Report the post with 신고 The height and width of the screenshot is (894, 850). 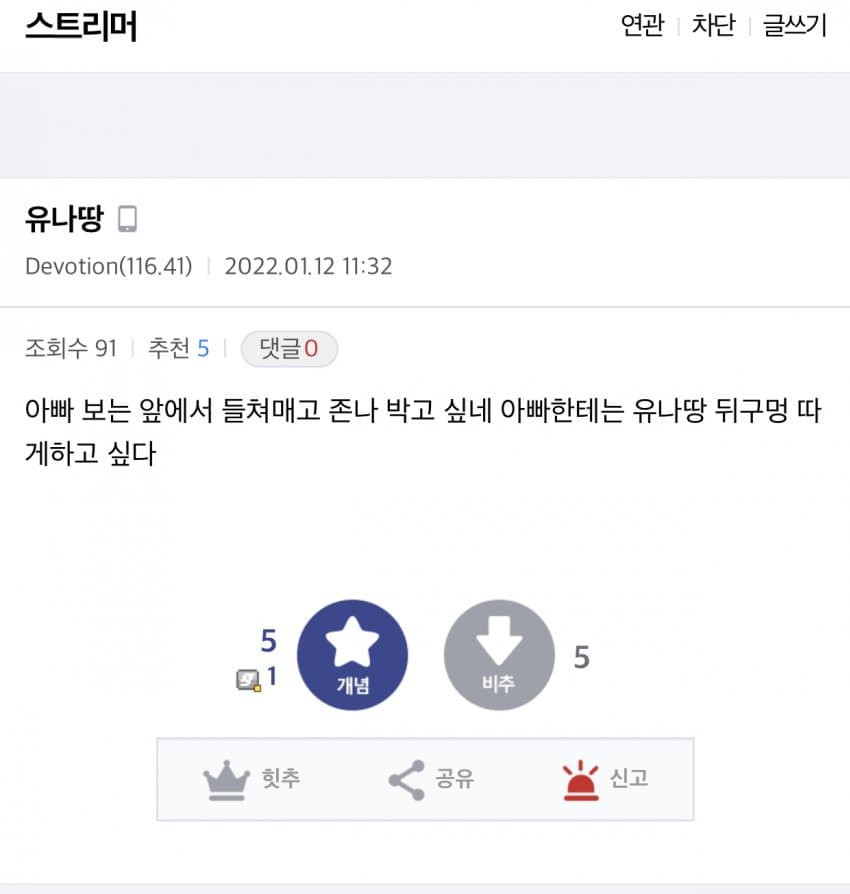pyautogui.click(x=605, y=779)
